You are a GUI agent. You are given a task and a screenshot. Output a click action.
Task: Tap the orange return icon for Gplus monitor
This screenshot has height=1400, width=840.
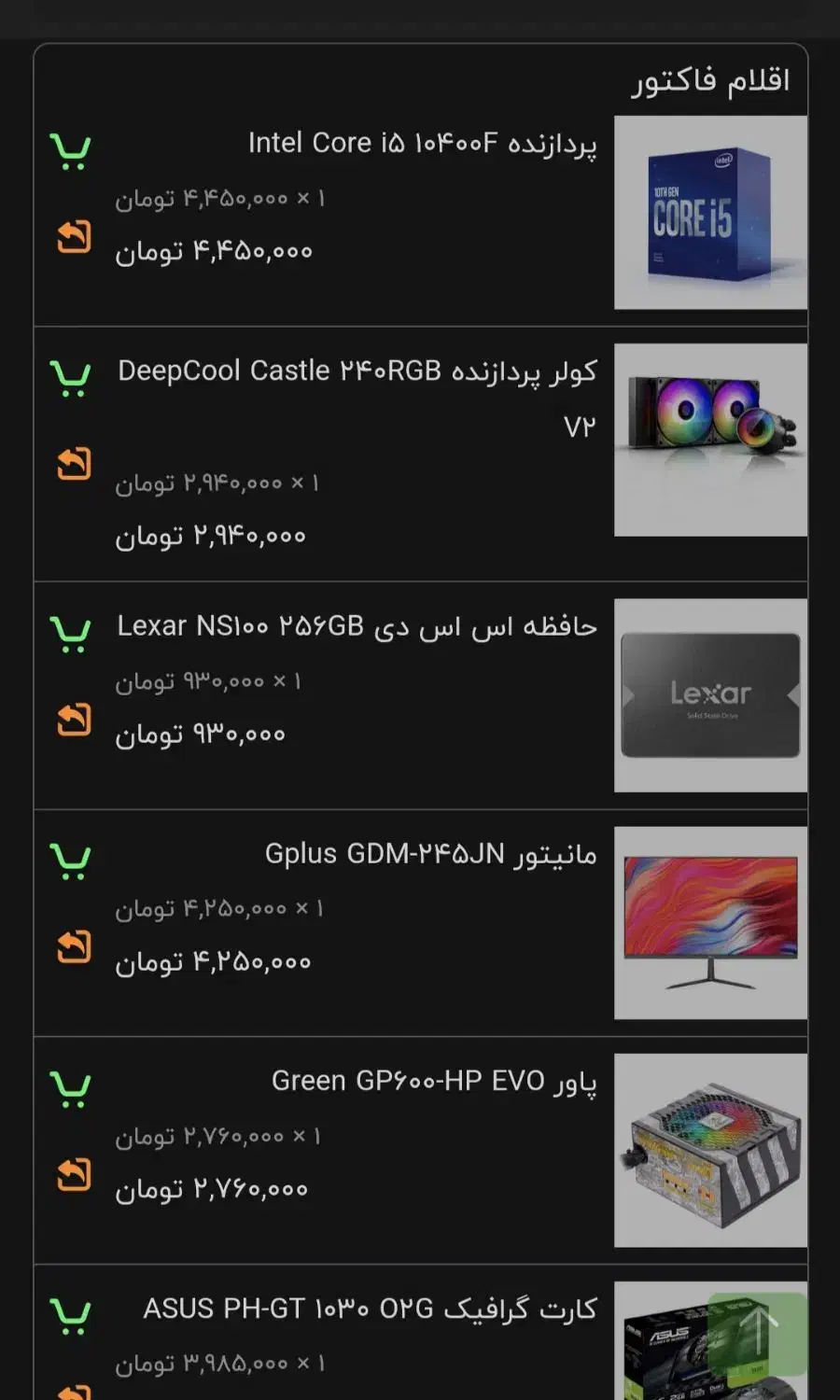click(x=74, y=946)
